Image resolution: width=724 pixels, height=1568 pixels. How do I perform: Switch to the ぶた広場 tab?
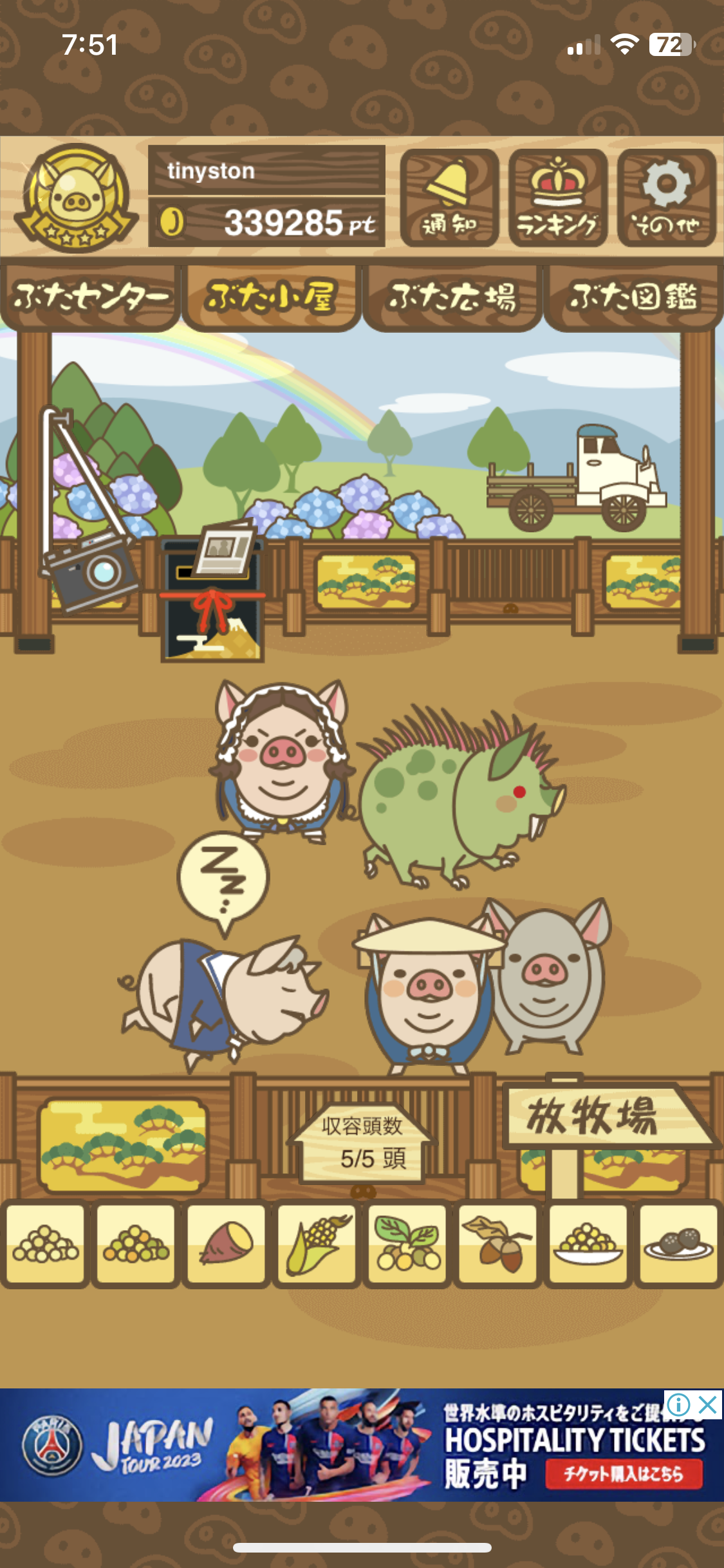tap(452, 297)
